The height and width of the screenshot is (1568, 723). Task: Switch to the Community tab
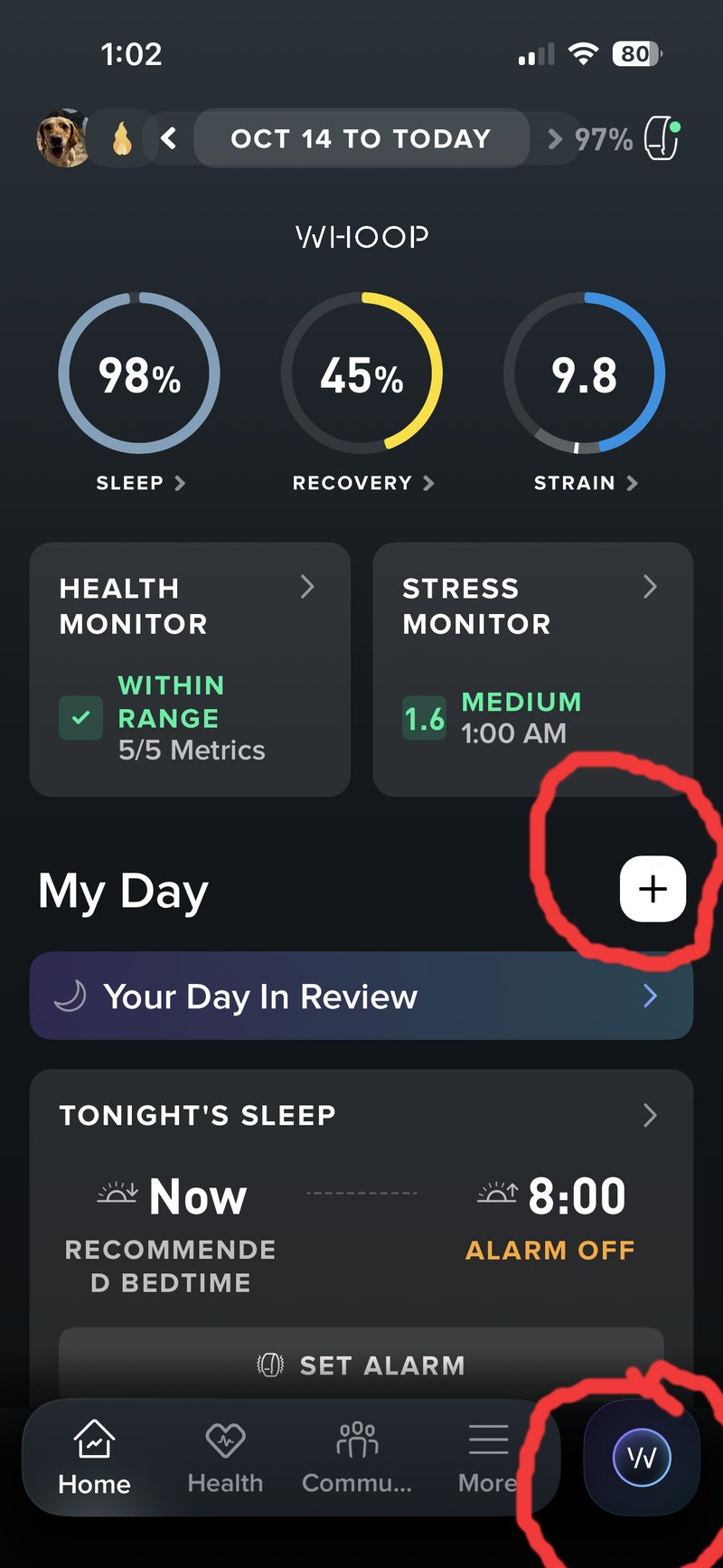pos(357,1458)
